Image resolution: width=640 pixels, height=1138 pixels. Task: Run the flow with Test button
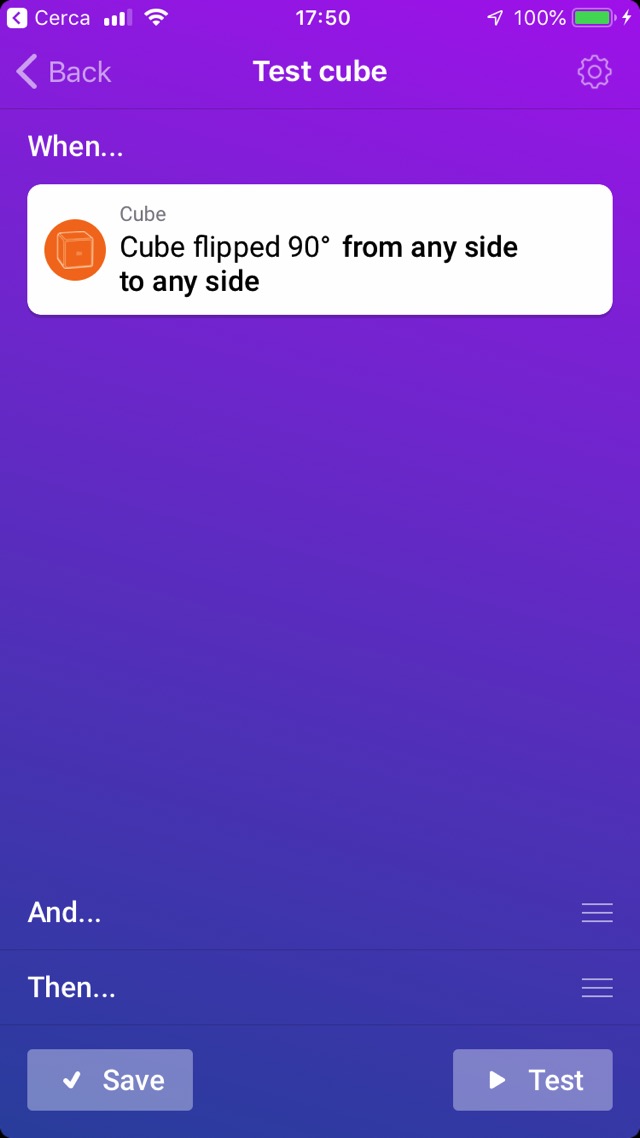pyautogui.click(x=532, y=1080)
